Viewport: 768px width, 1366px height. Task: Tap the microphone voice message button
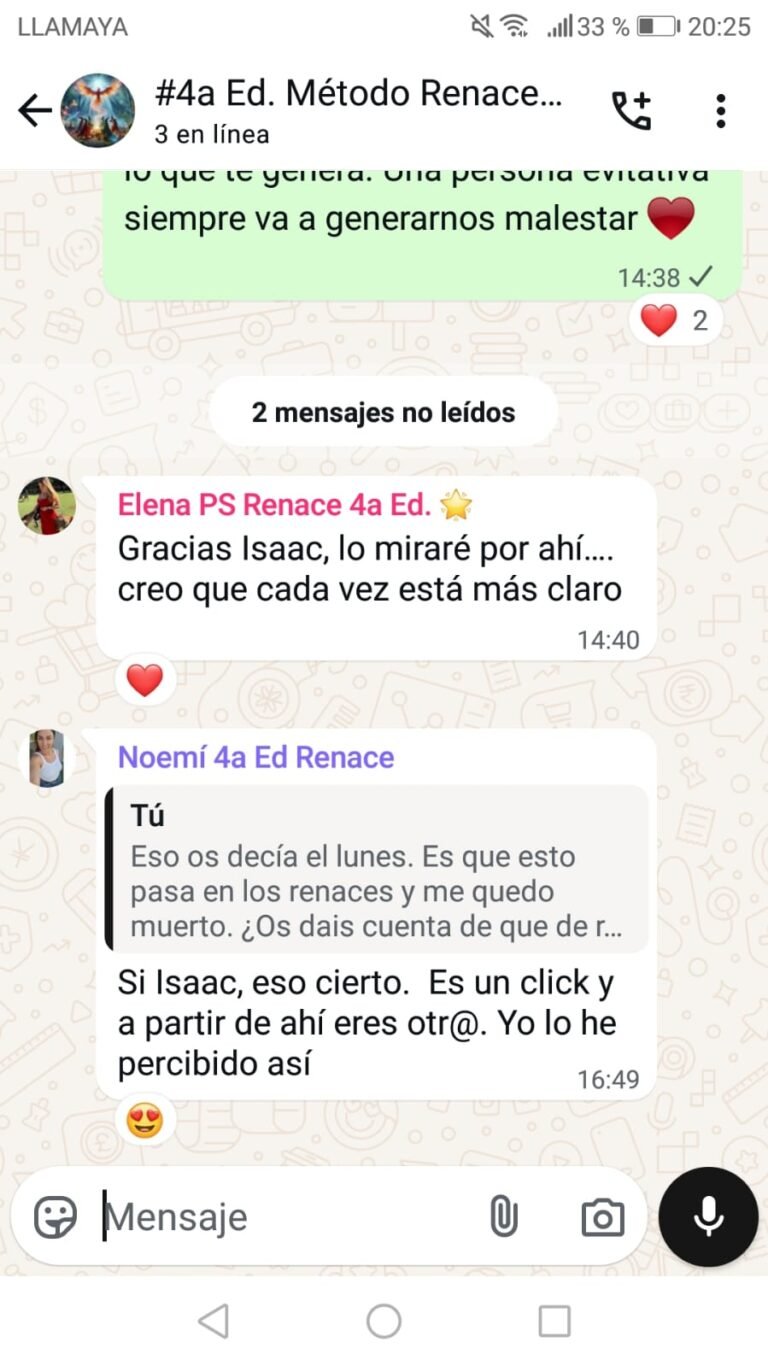(708, 1217)
